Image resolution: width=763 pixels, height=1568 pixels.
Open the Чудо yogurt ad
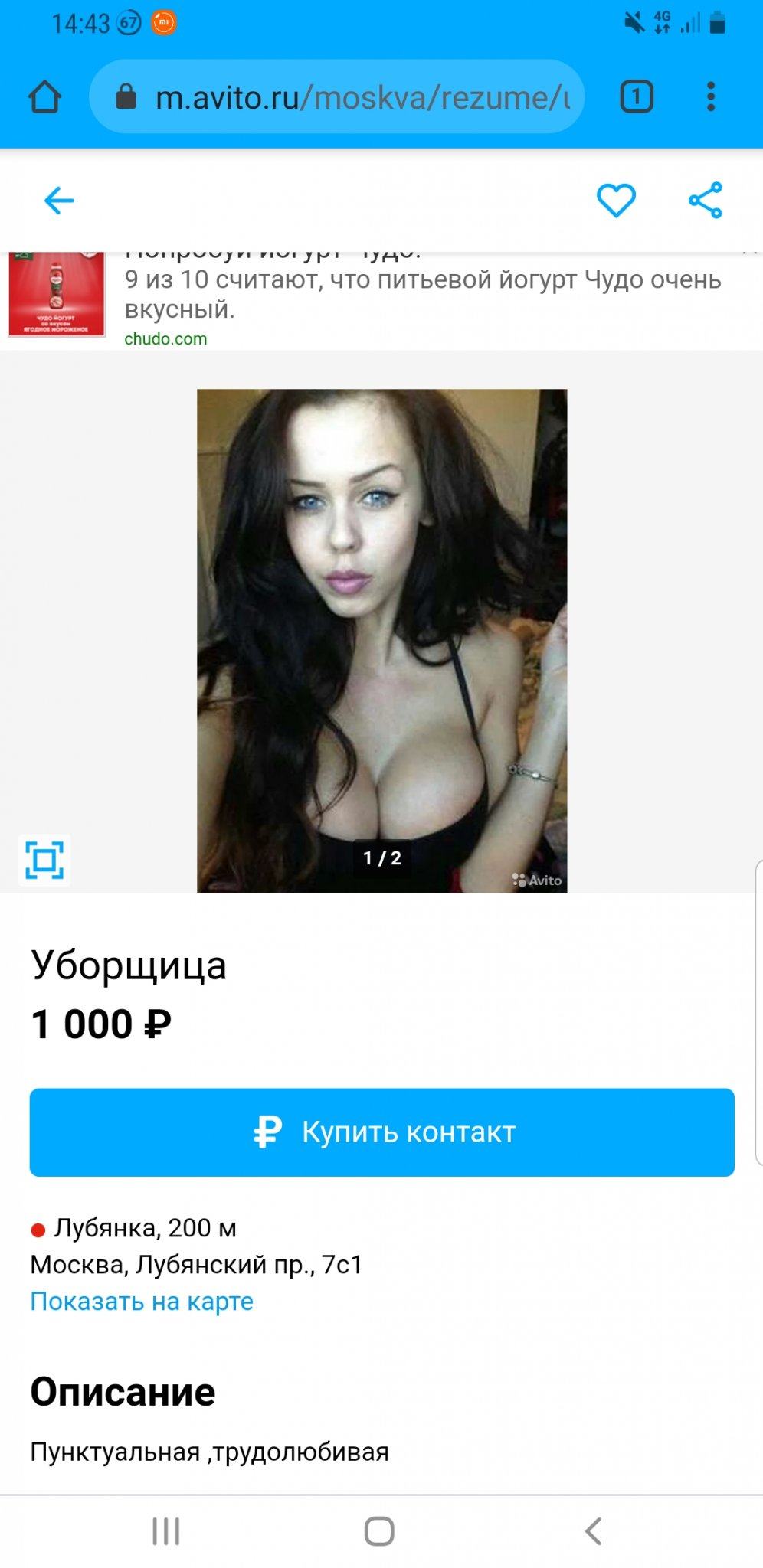point(421,295)
